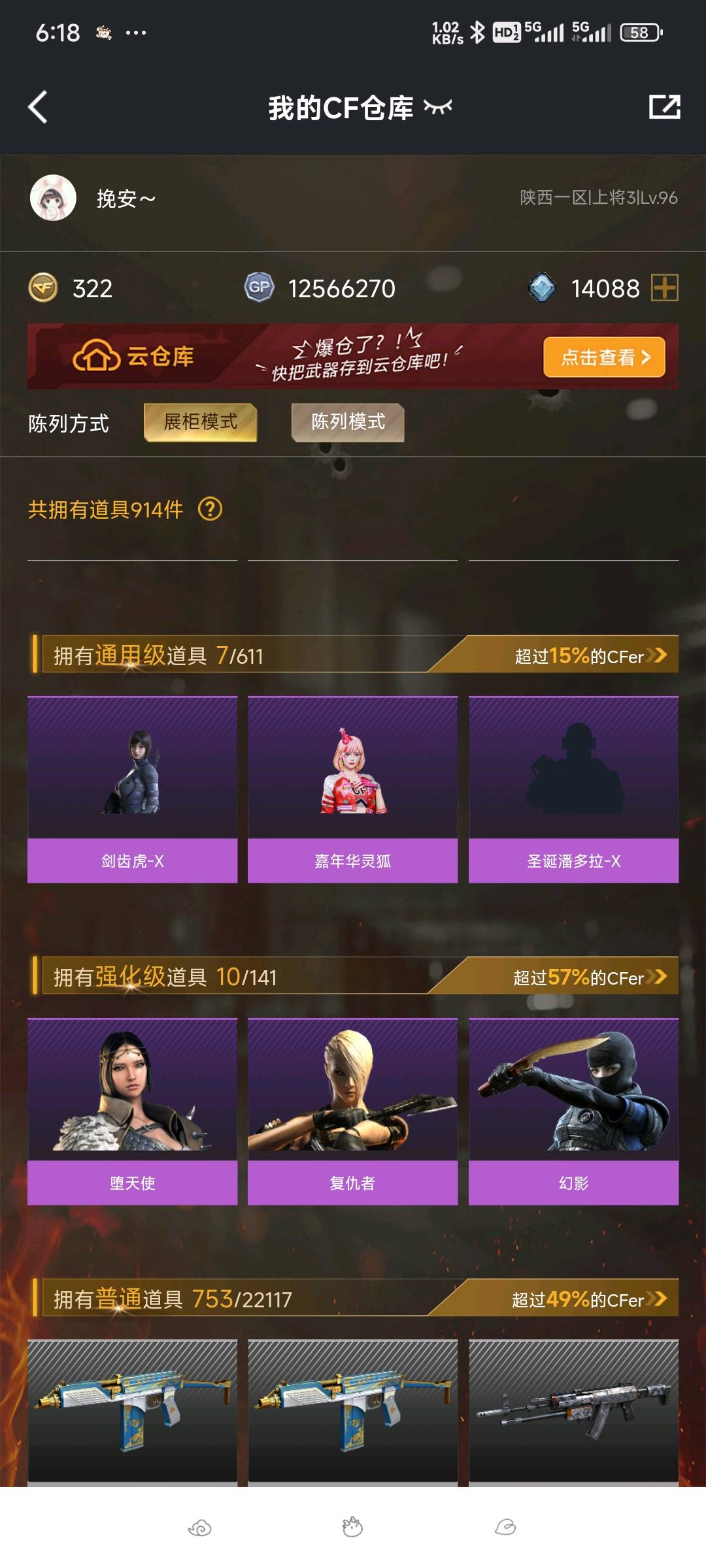The image size is (706, 1568).
Task: Tap 点击查看 on the 云仓库 banner
Action: click(x=604, y=357)
